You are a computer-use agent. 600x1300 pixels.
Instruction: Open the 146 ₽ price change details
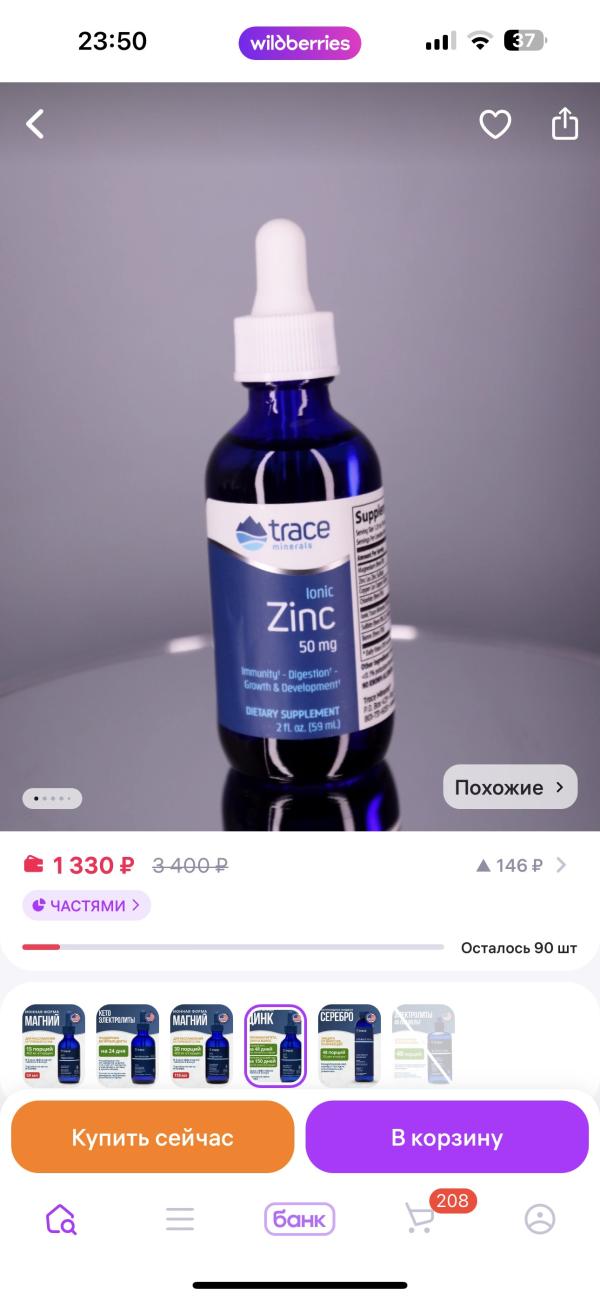(521, 865)
